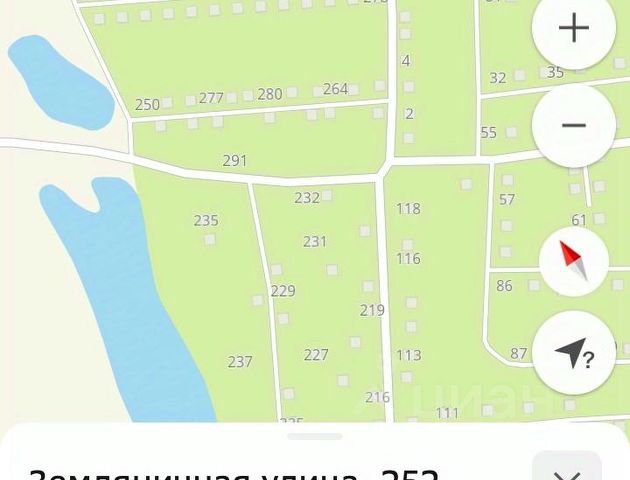Zoom in on the map
This screenshot has height=480, width=630.
pos(573,29)
